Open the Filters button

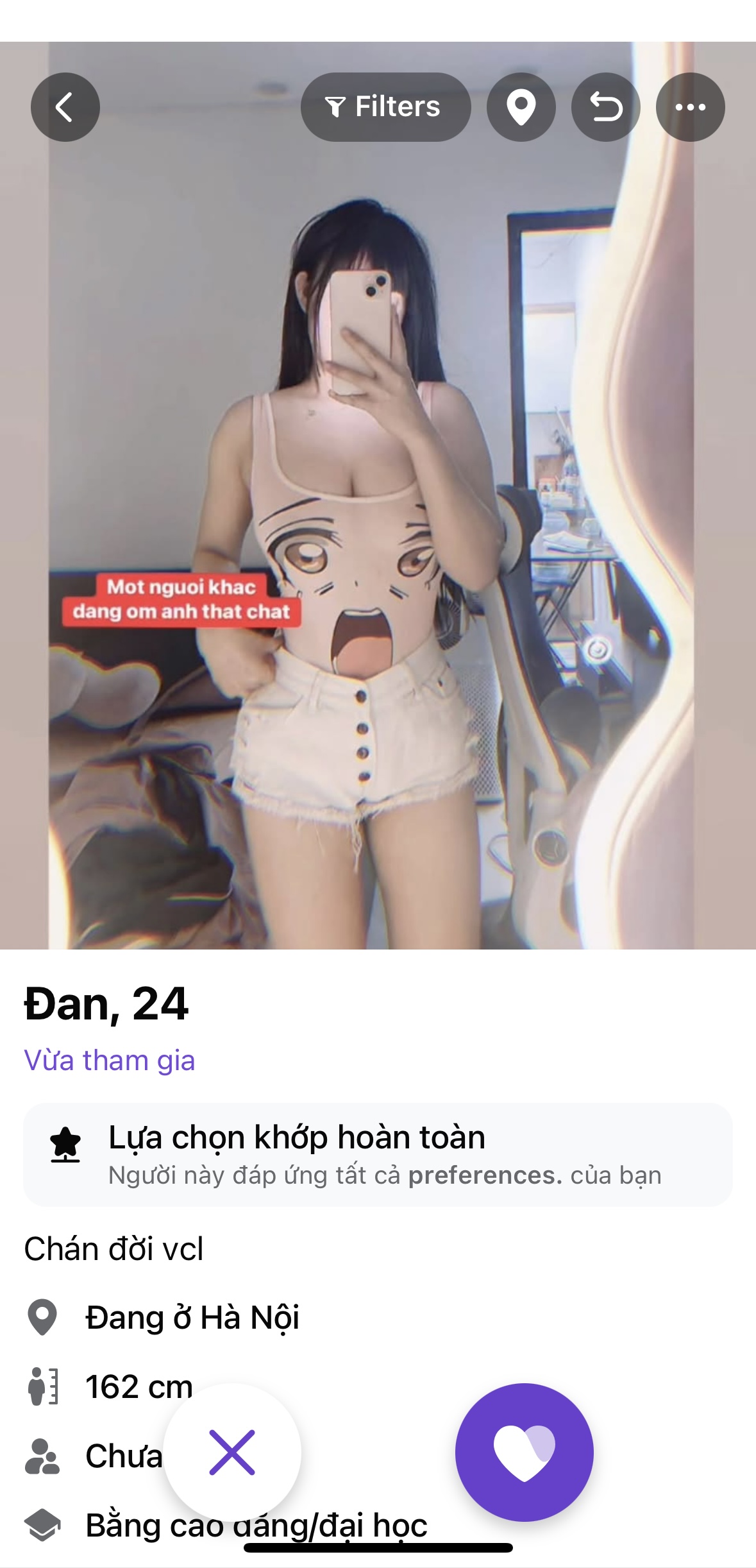click(385, 107)
